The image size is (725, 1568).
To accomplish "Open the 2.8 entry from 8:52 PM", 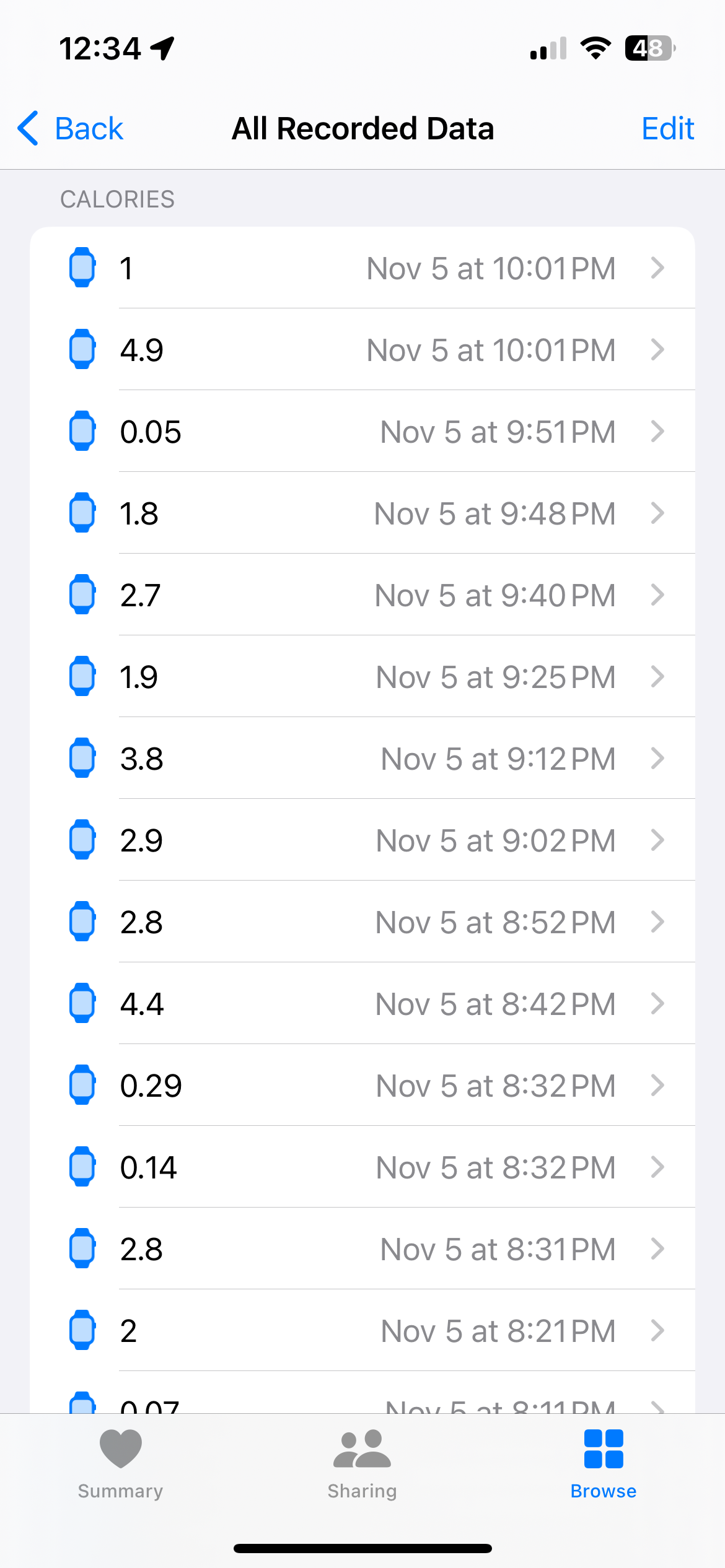I will coord(362,922).
